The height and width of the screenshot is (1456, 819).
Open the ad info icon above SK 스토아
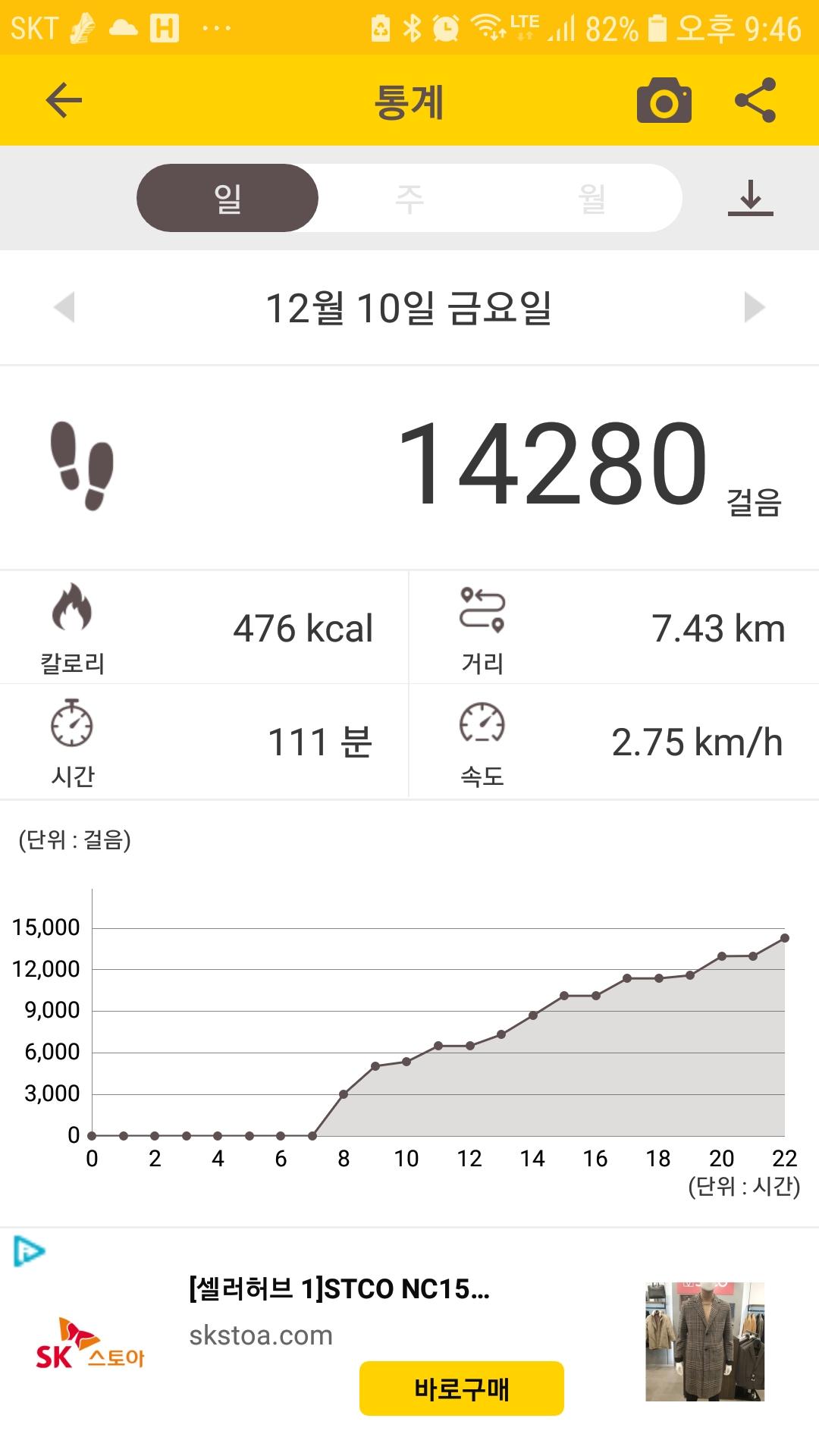pos(29,1251)
